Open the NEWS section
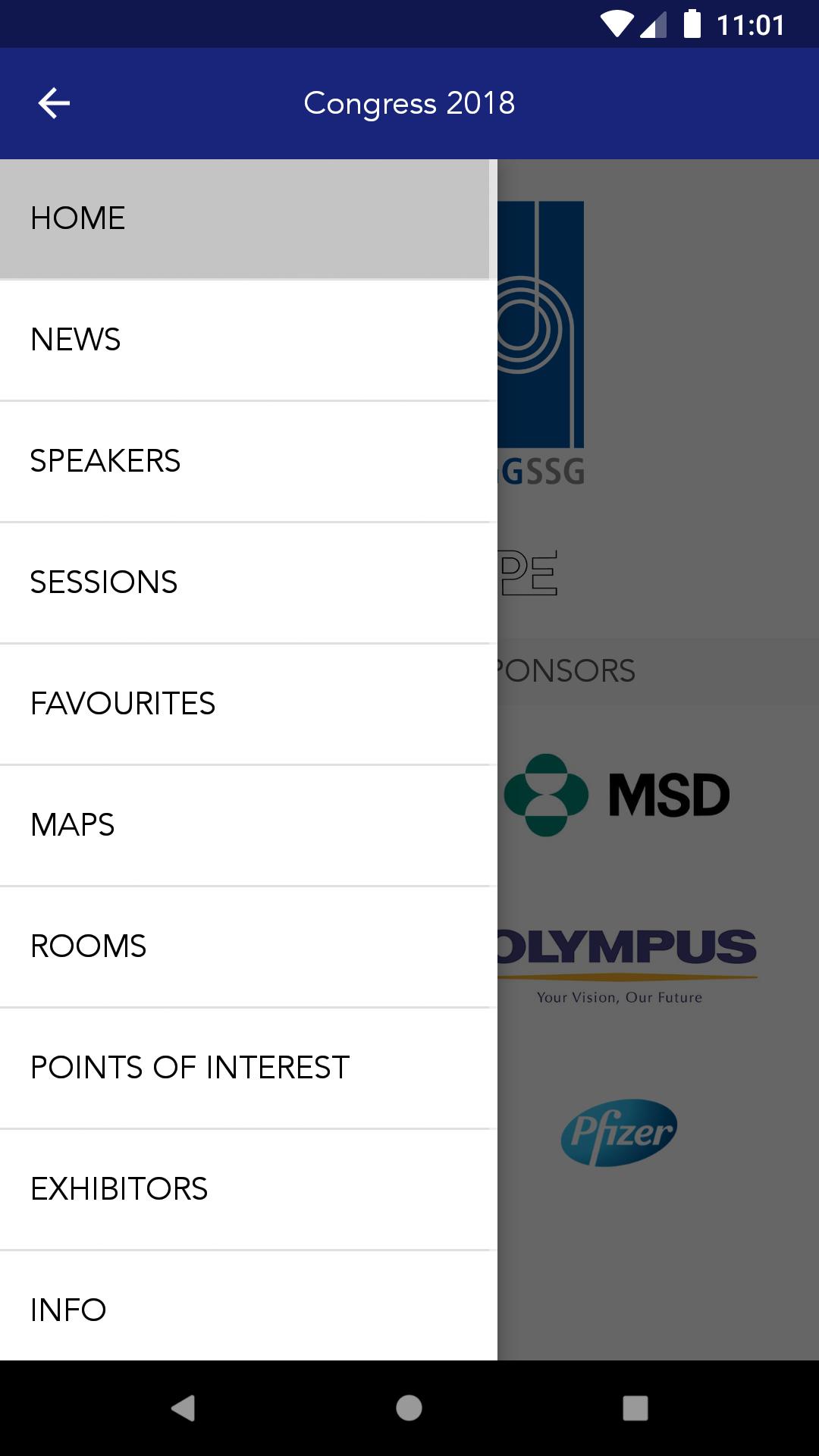Image resolution: width=819 pixels, height=1456 pixels. 249,340
